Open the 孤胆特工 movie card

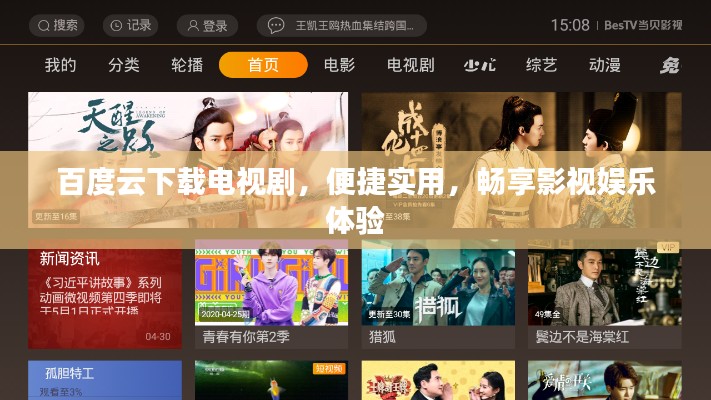pos(105,381)
